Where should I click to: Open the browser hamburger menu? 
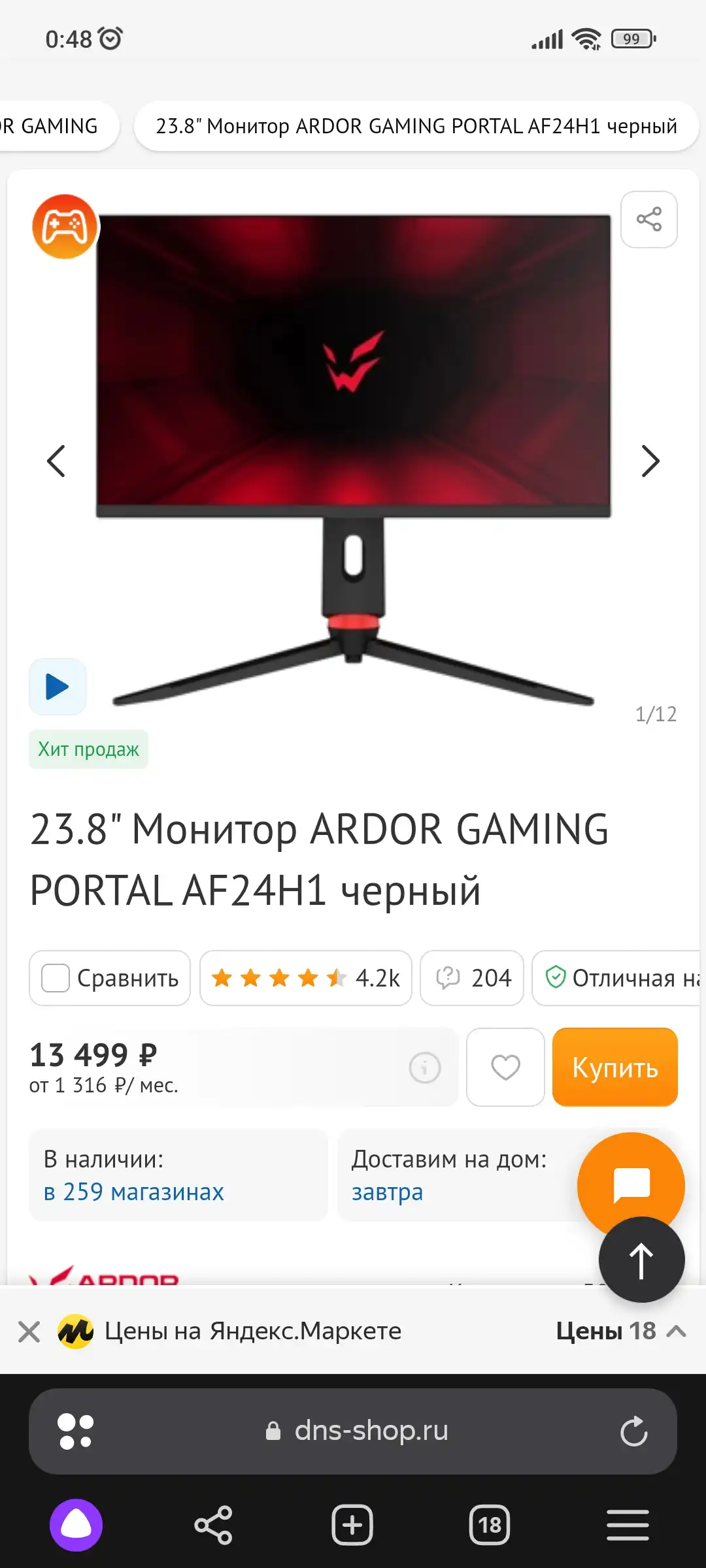[x=628, y=1526]
